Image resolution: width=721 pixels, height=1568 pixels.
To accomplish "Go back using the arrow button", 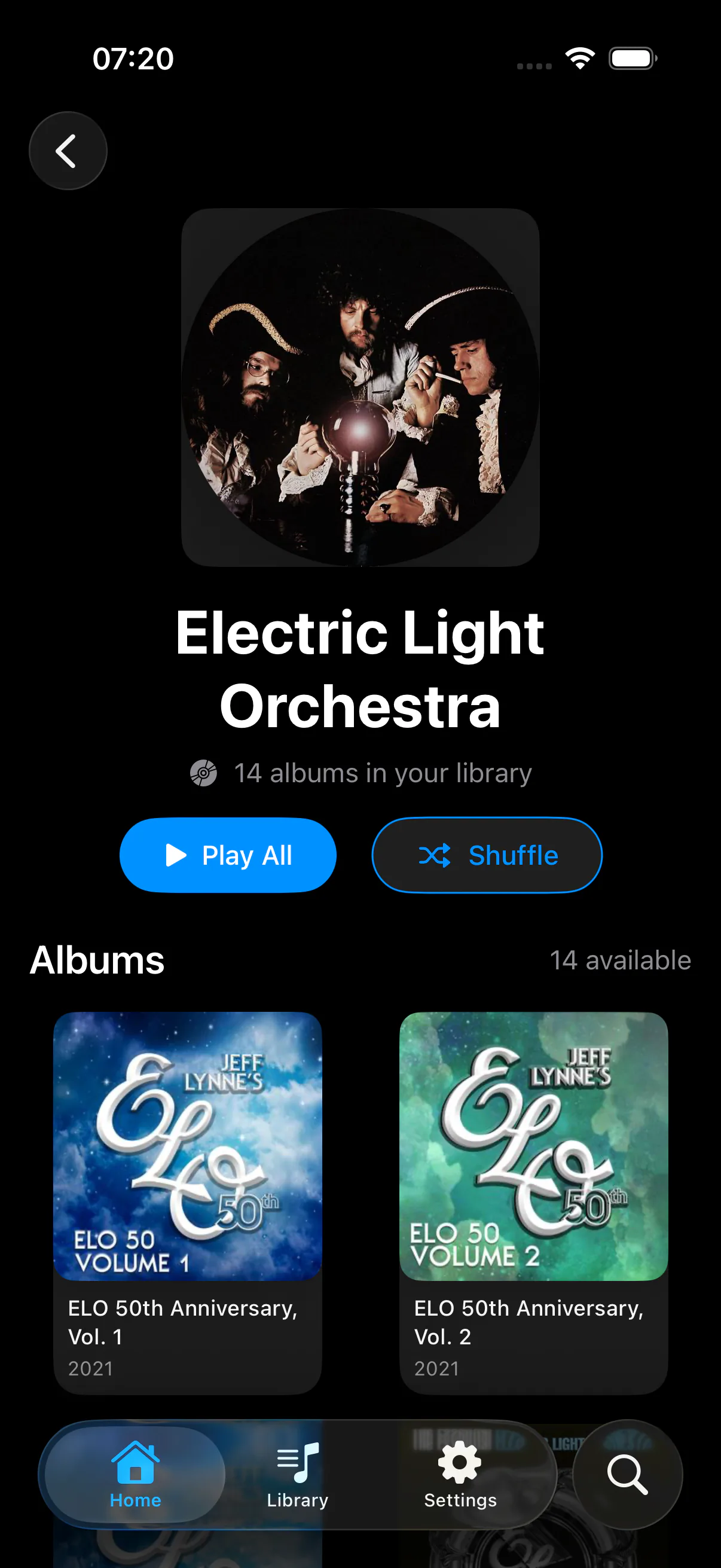I will pyautogui.click(x=68, y=151).
